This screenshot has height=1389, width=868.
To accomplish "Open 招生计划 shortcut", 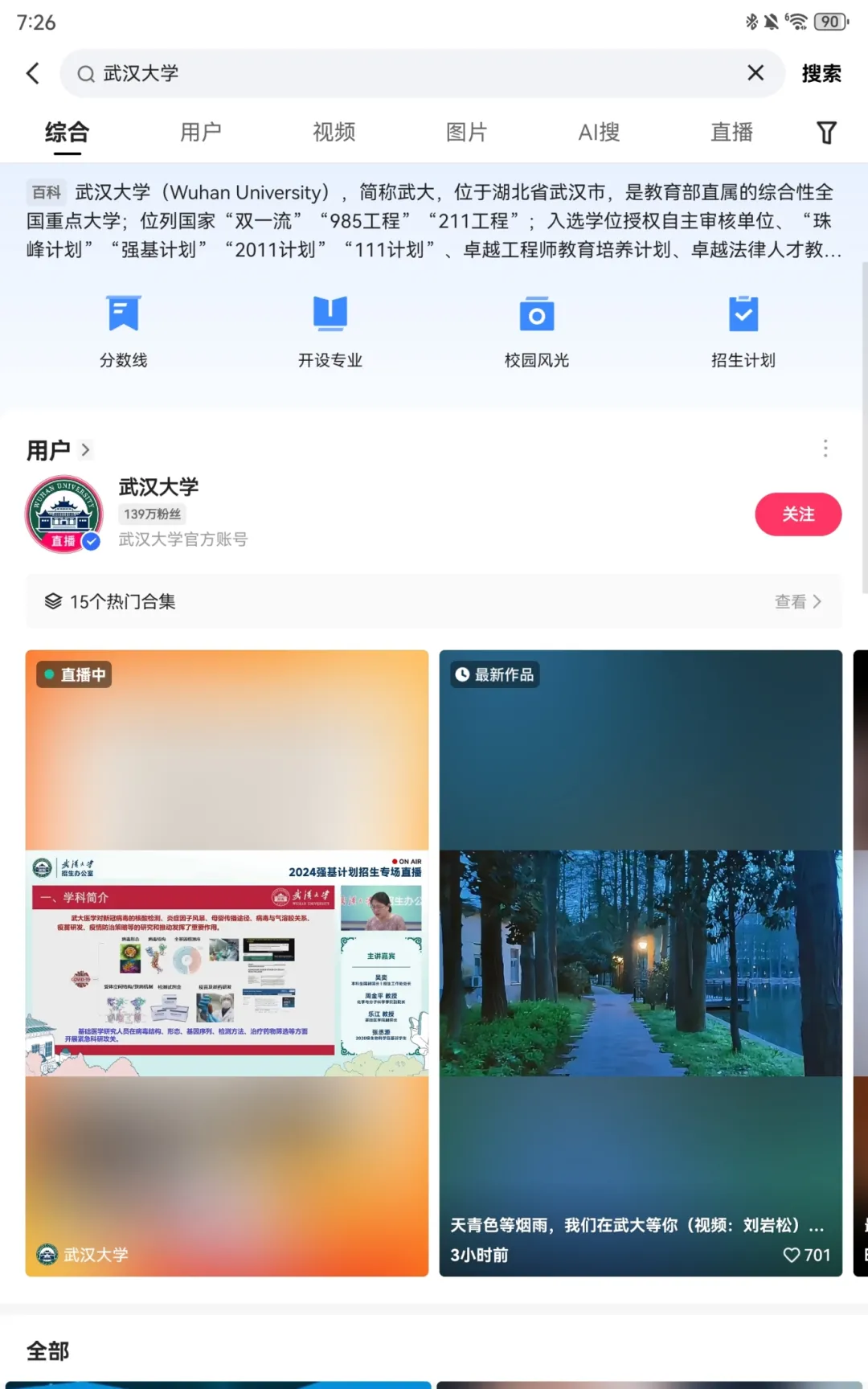I will click(743, 330).
